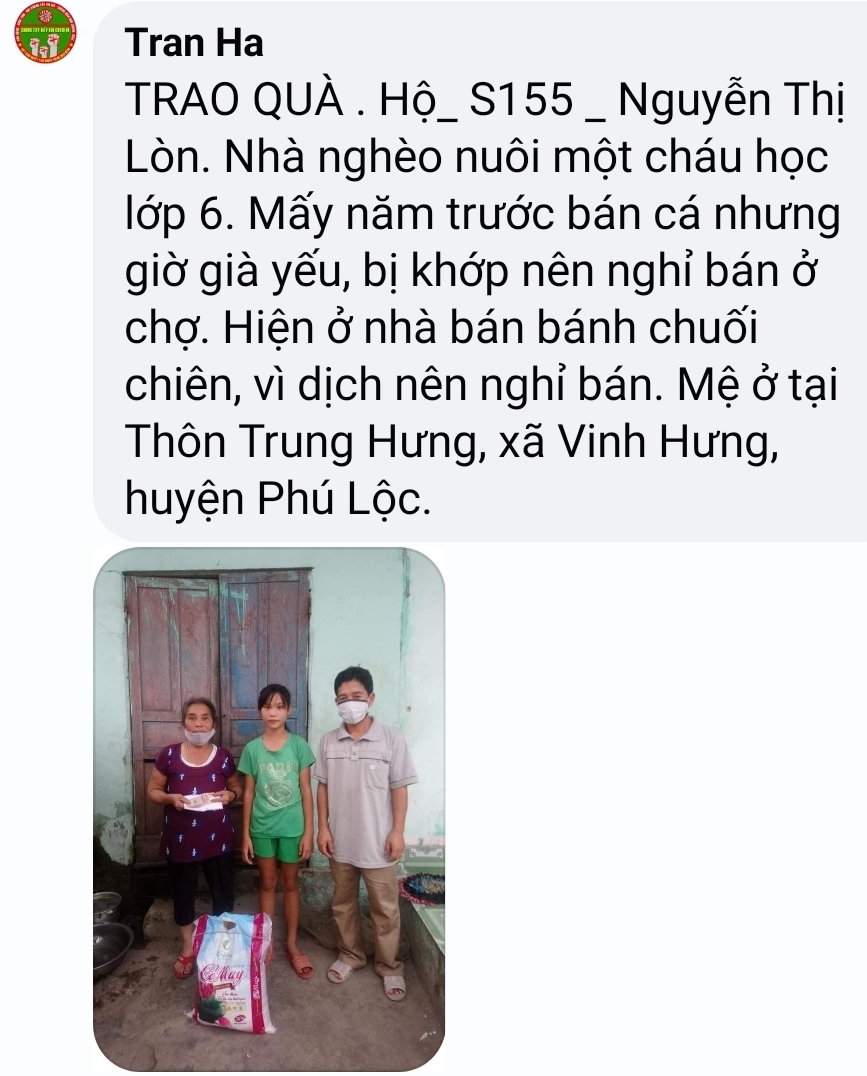Open Tran Ha's profile picture
The image size is (867, 1076).
point(42,34)
